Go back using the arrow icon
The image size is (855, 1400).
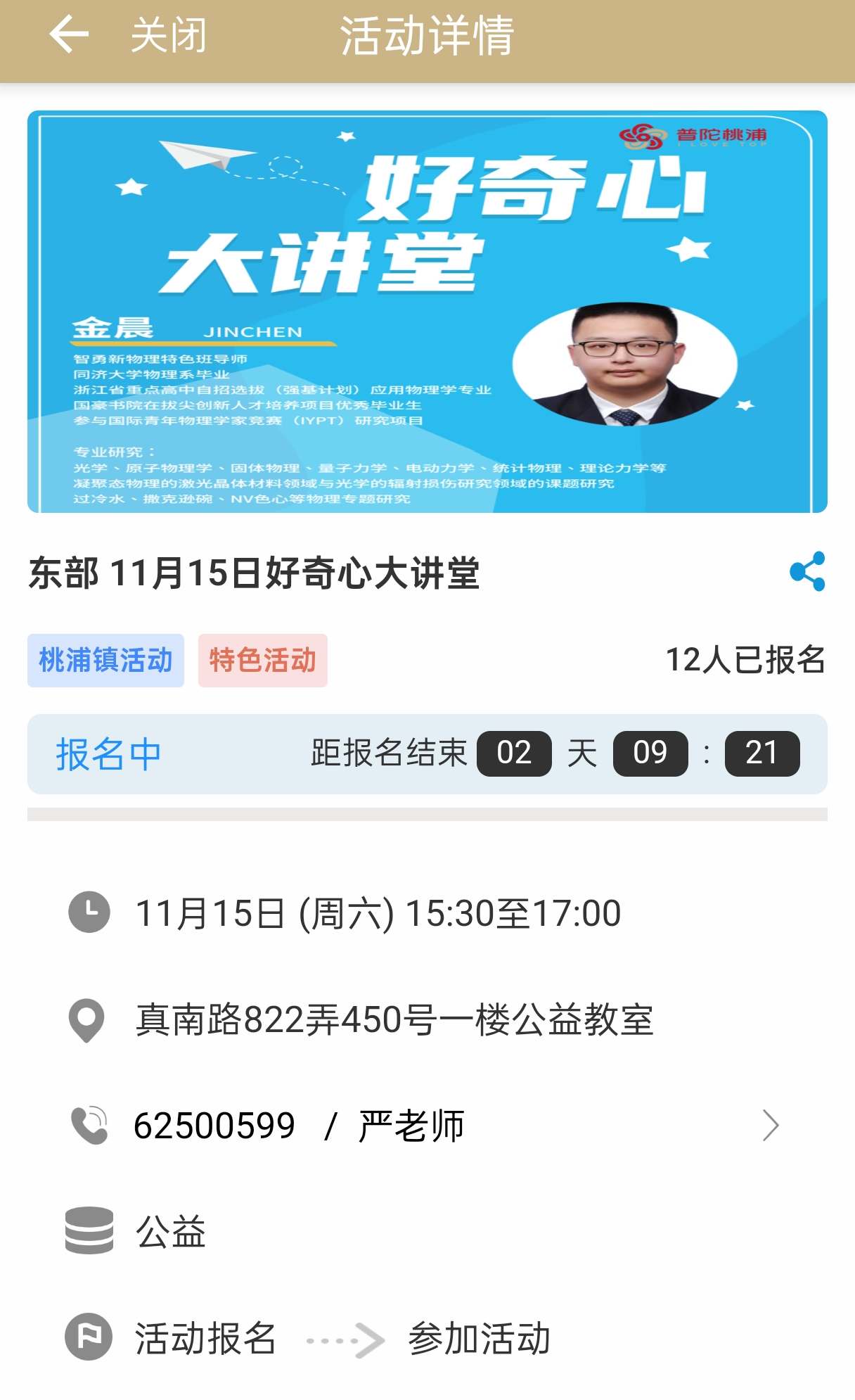(69, 35)
